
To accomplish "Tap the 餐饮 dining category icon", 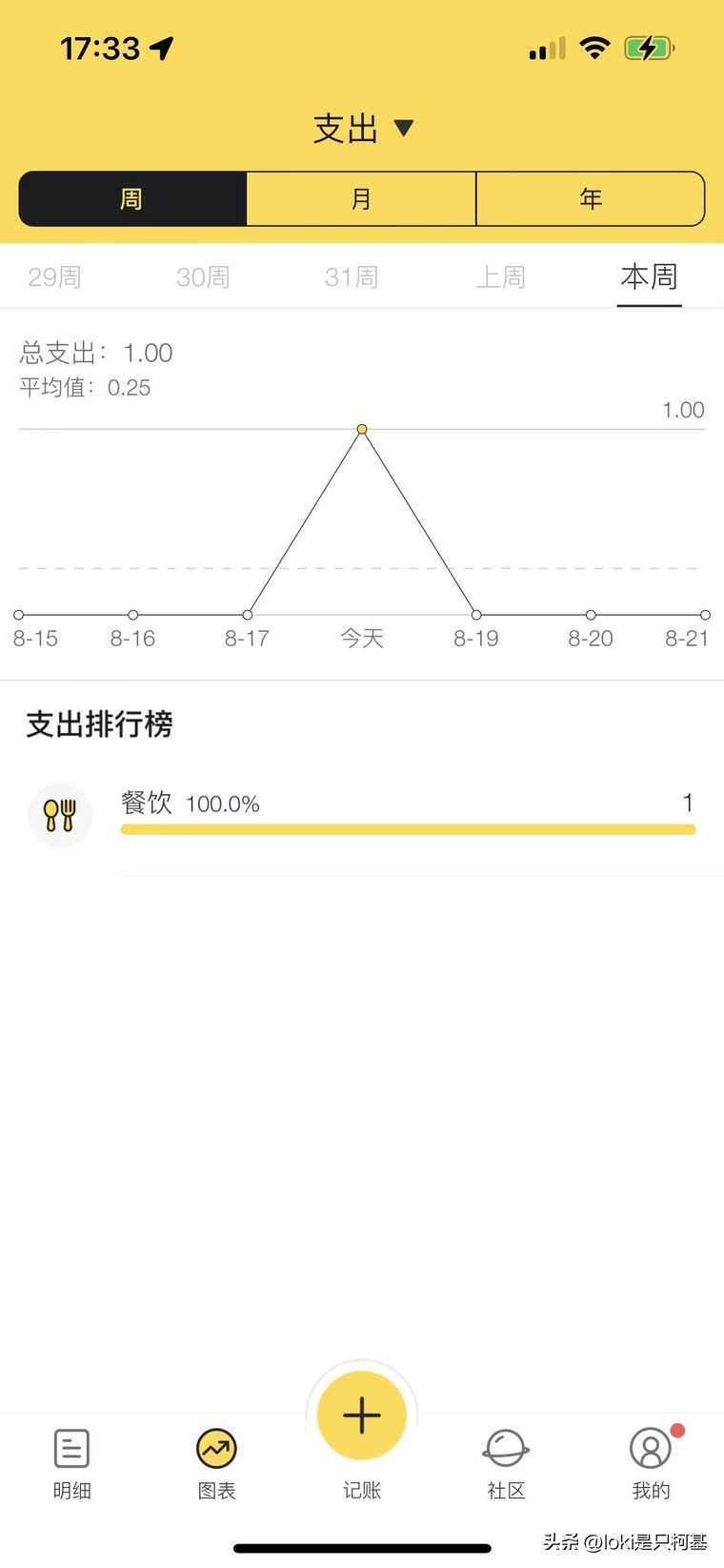I will click(60, 815).
